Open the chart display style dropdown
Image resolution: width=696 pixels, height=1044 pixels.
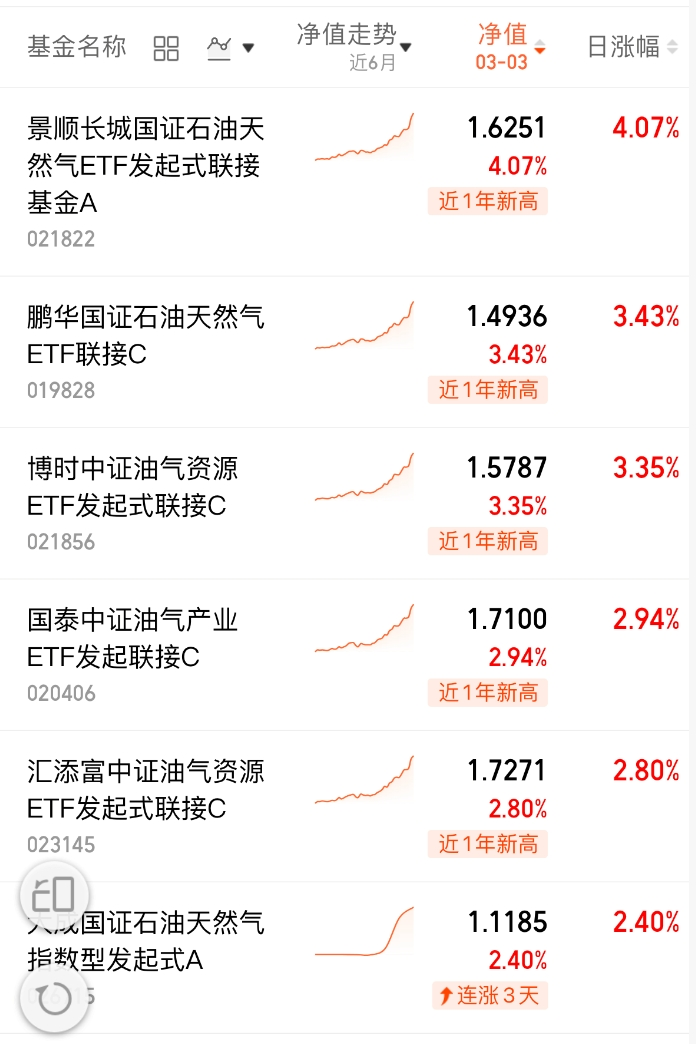tap(231, 47)
